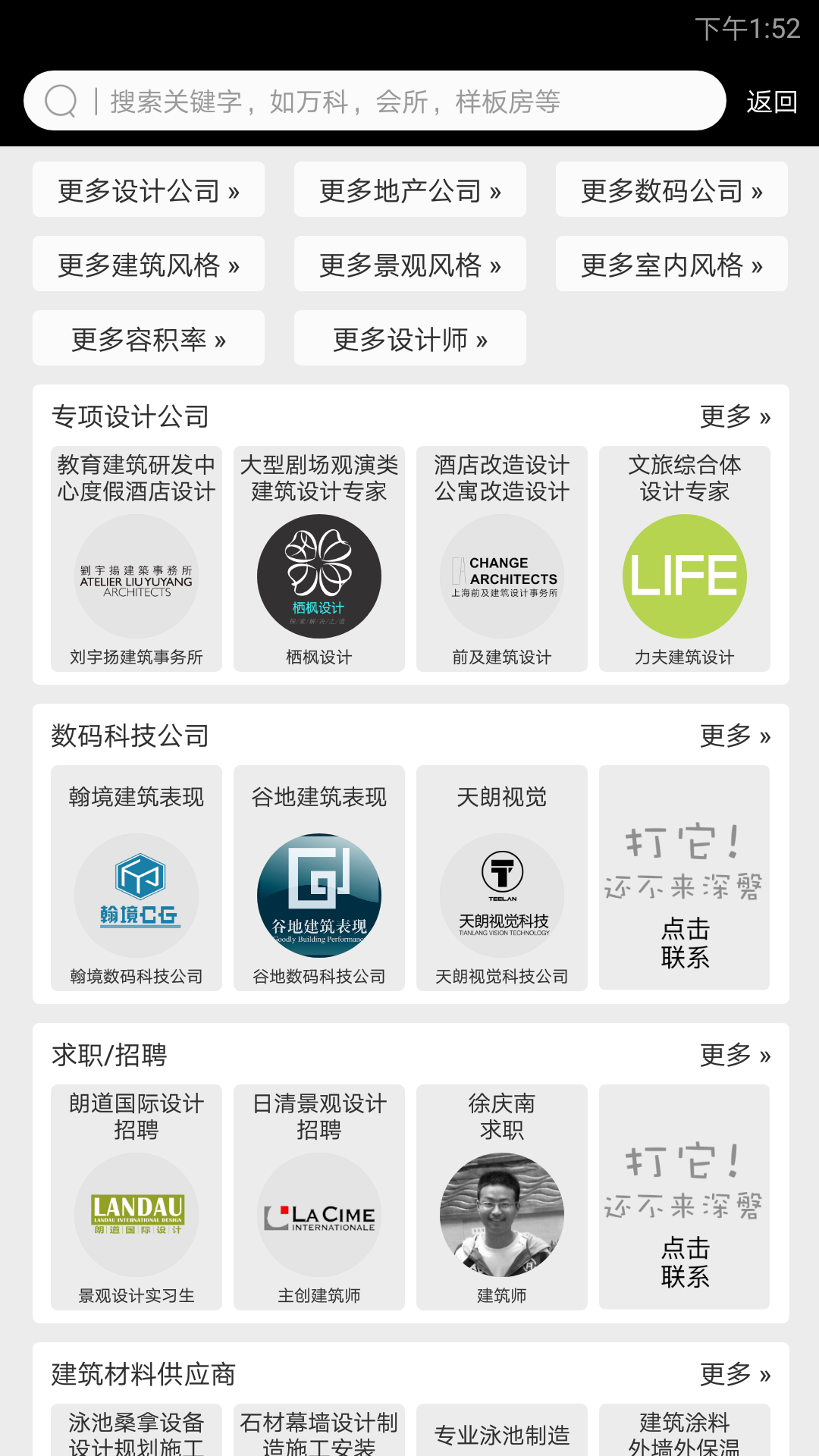
Task: Open the 谷地建筑表现 logo
Action: [318, 895]
